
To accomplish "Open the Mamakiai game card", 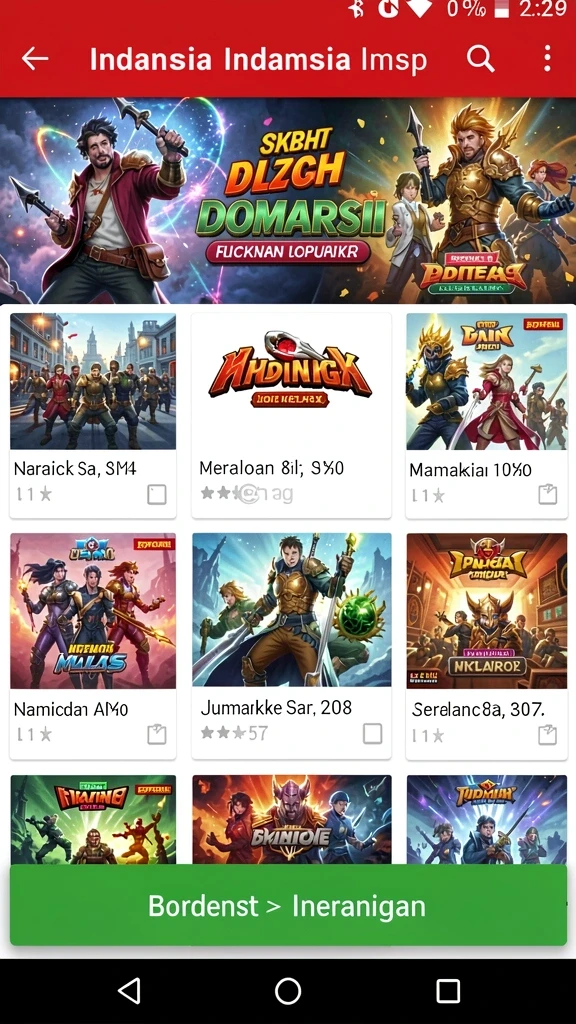I will click(487, 415).
